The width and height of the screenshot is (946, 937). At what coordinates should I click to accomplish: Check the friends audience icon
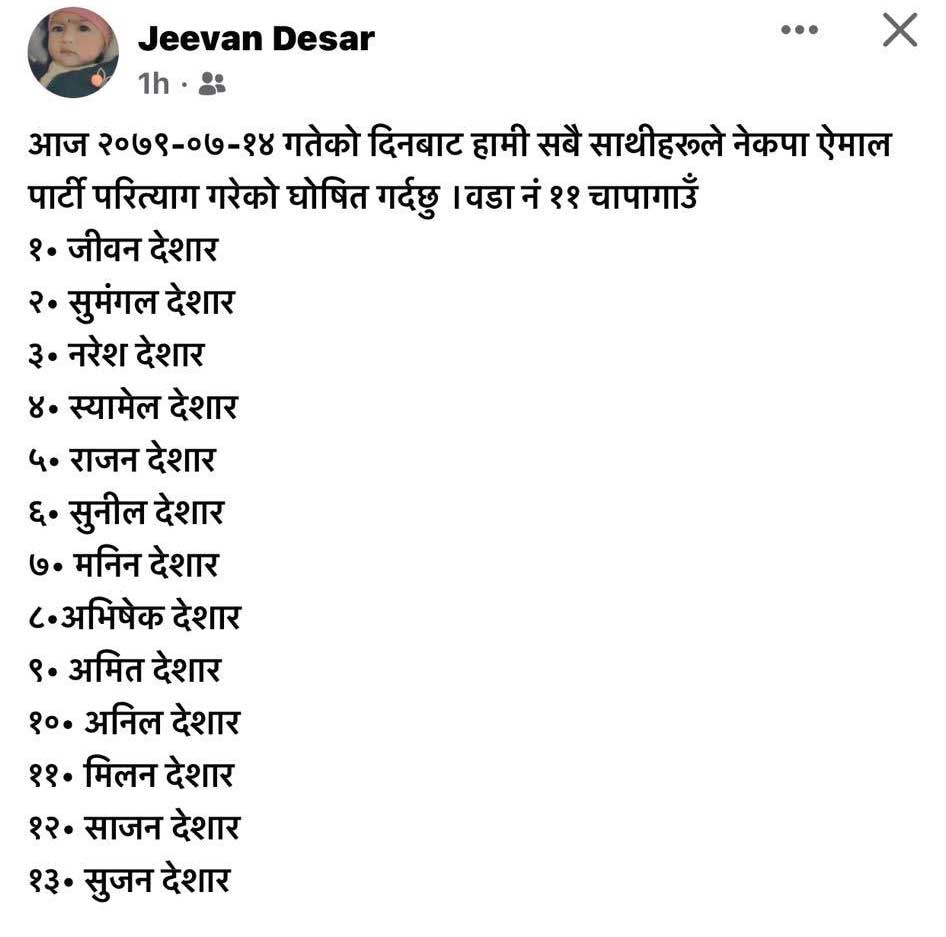212,84
